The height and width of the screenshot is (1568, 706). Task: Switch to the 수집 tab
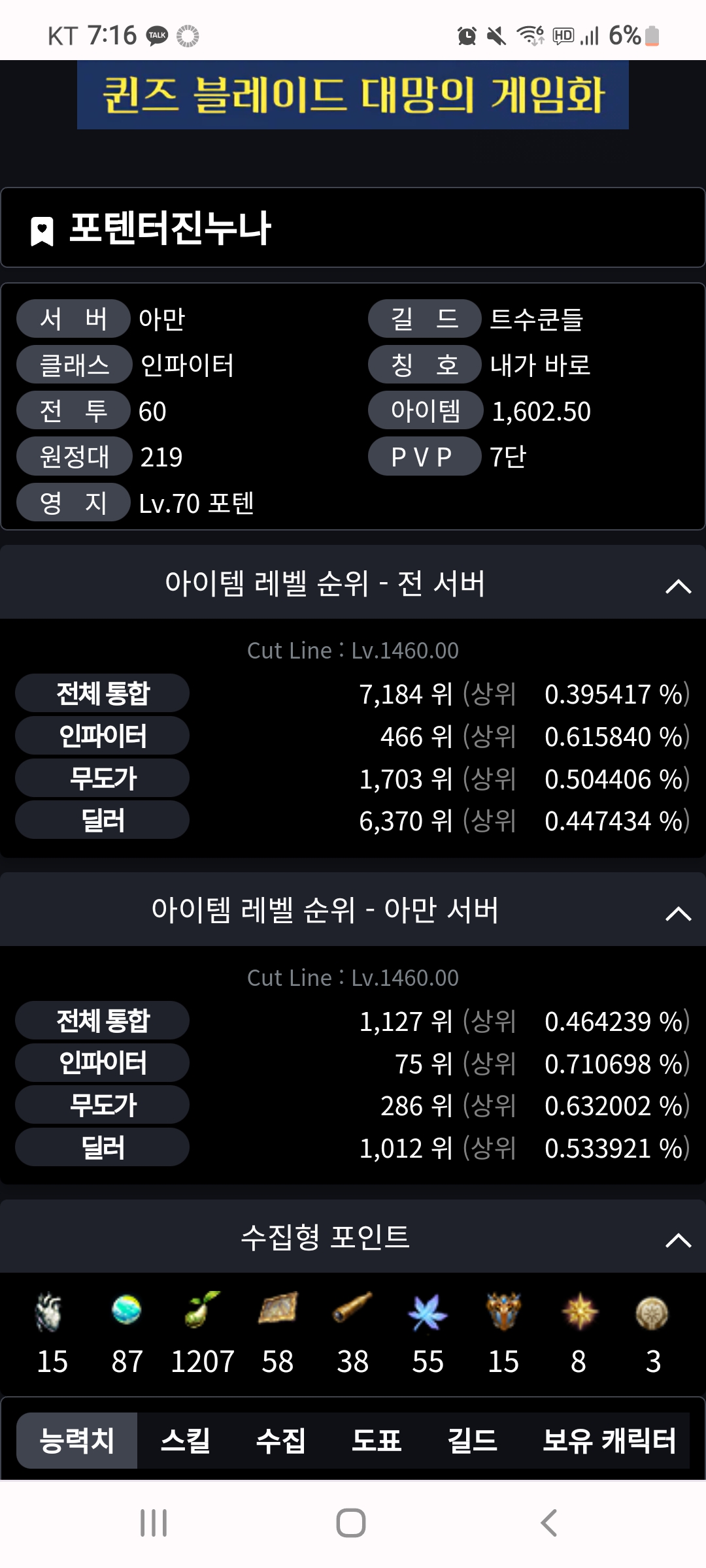[x=280, y=1441]
